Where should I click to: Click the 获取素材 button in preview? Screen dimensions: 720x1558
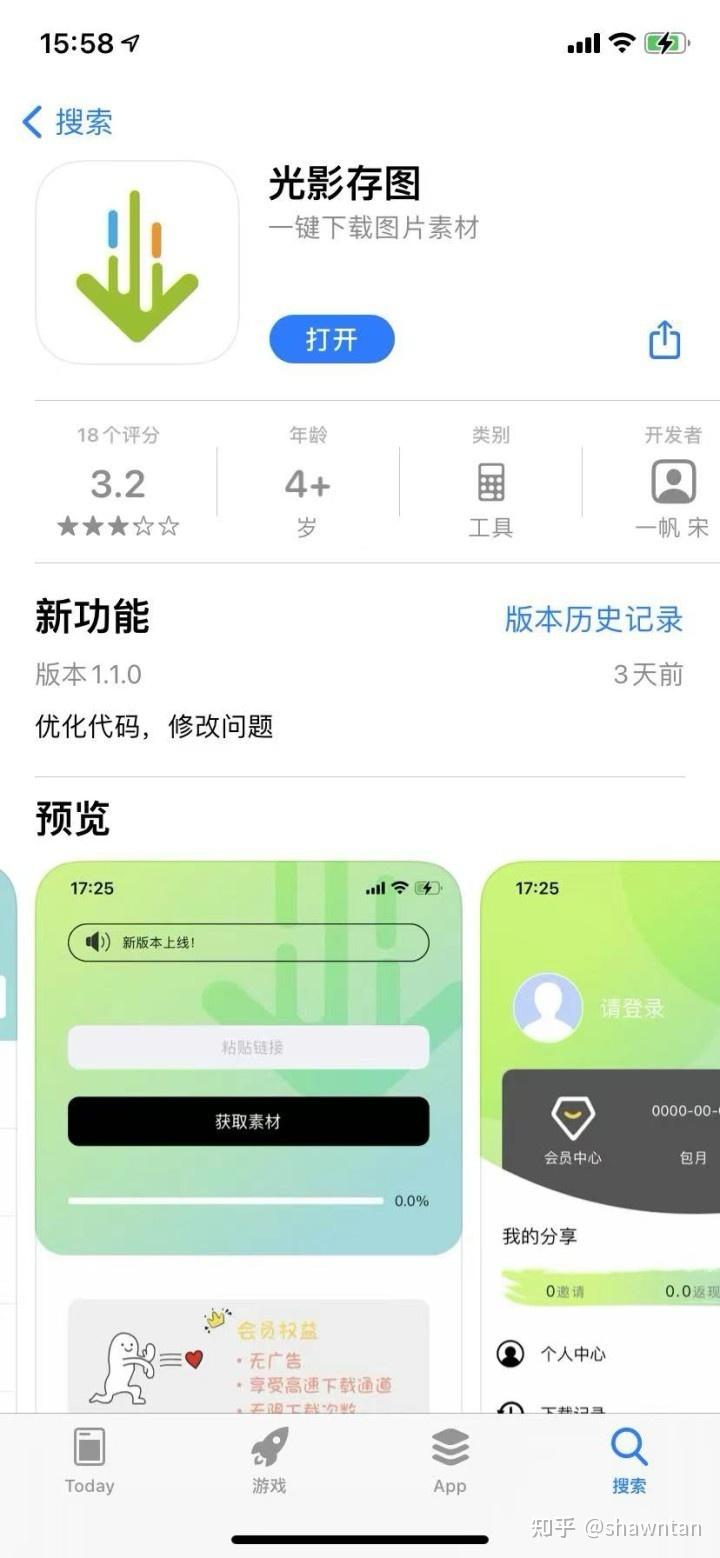247,1121
